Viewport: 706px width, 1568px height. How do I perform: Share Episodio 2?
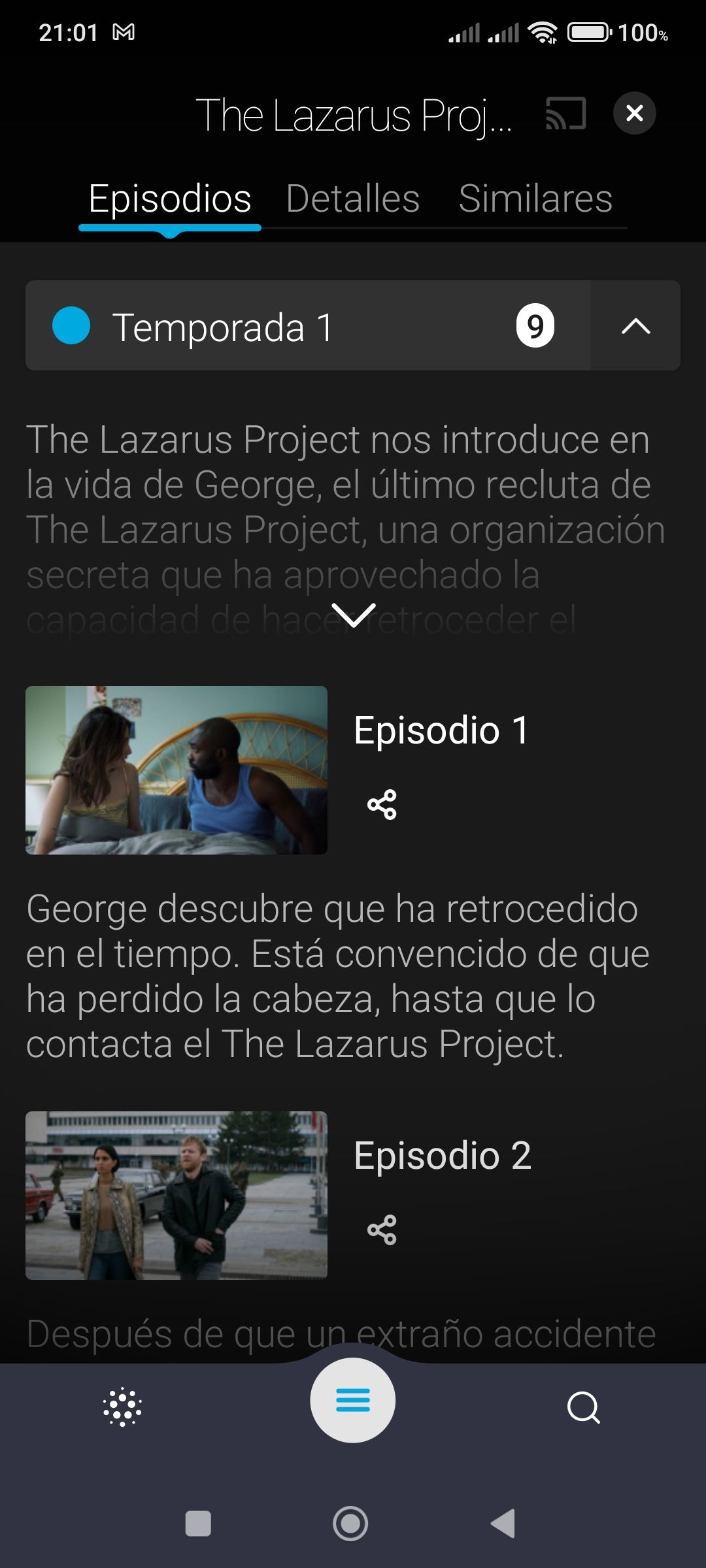tap(382, 1230)
